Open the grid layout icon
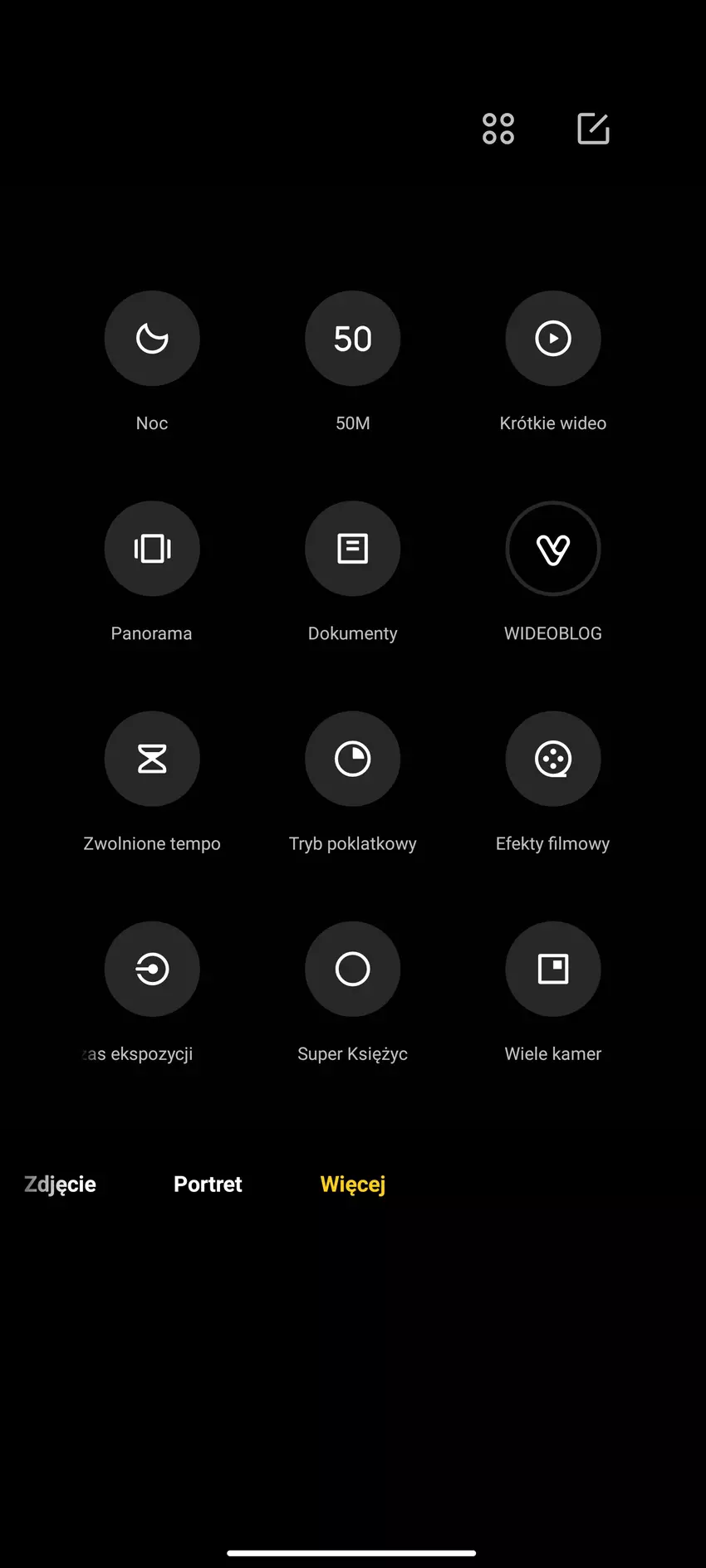 [498, 129]
